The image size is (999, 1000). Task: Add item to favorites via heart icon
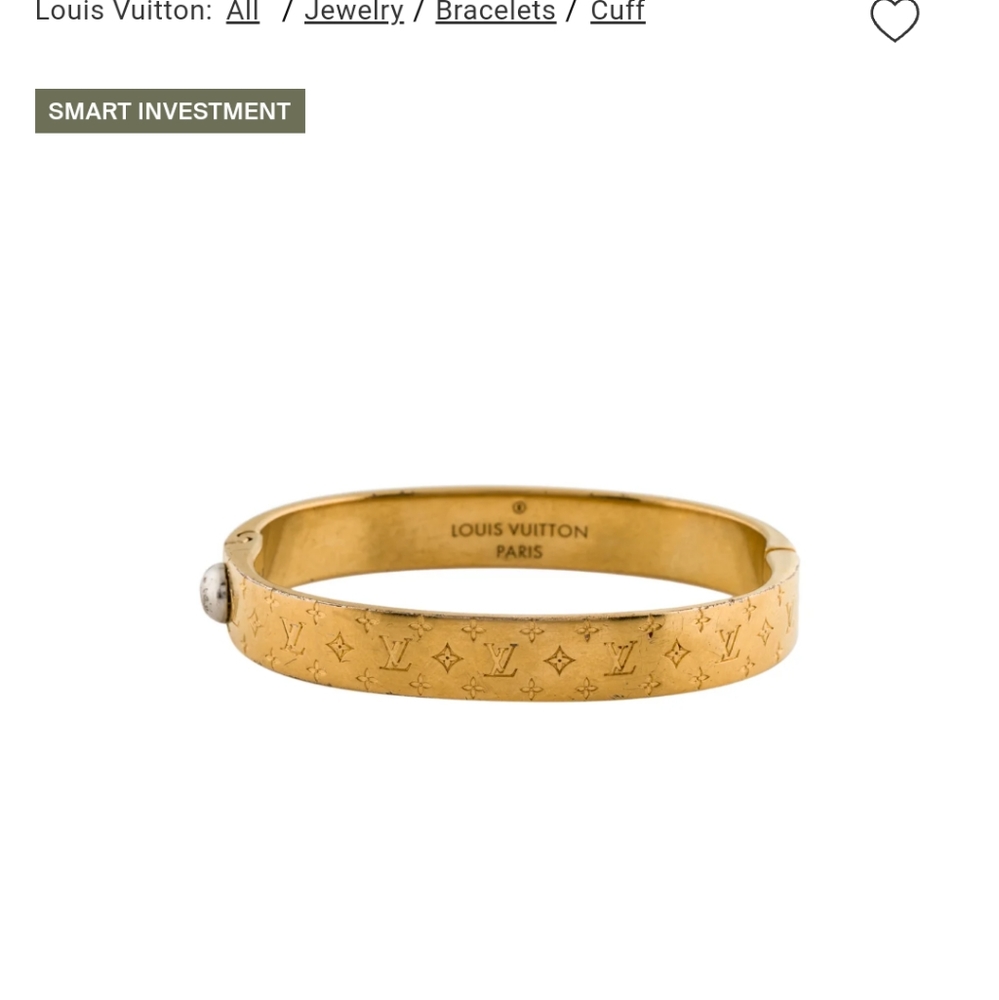click(x=895, y=22)
